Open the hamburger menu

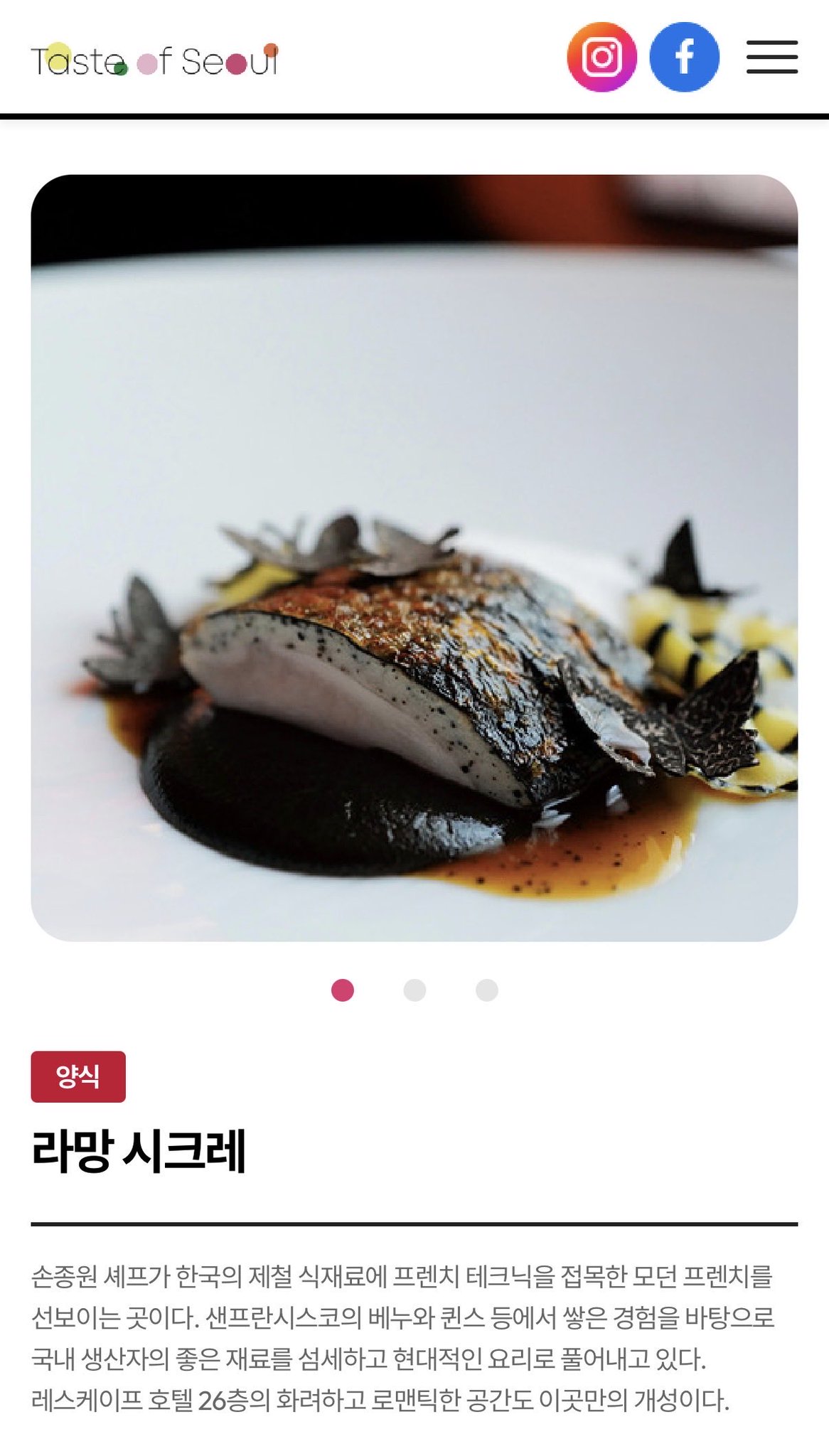coord(772,57)
